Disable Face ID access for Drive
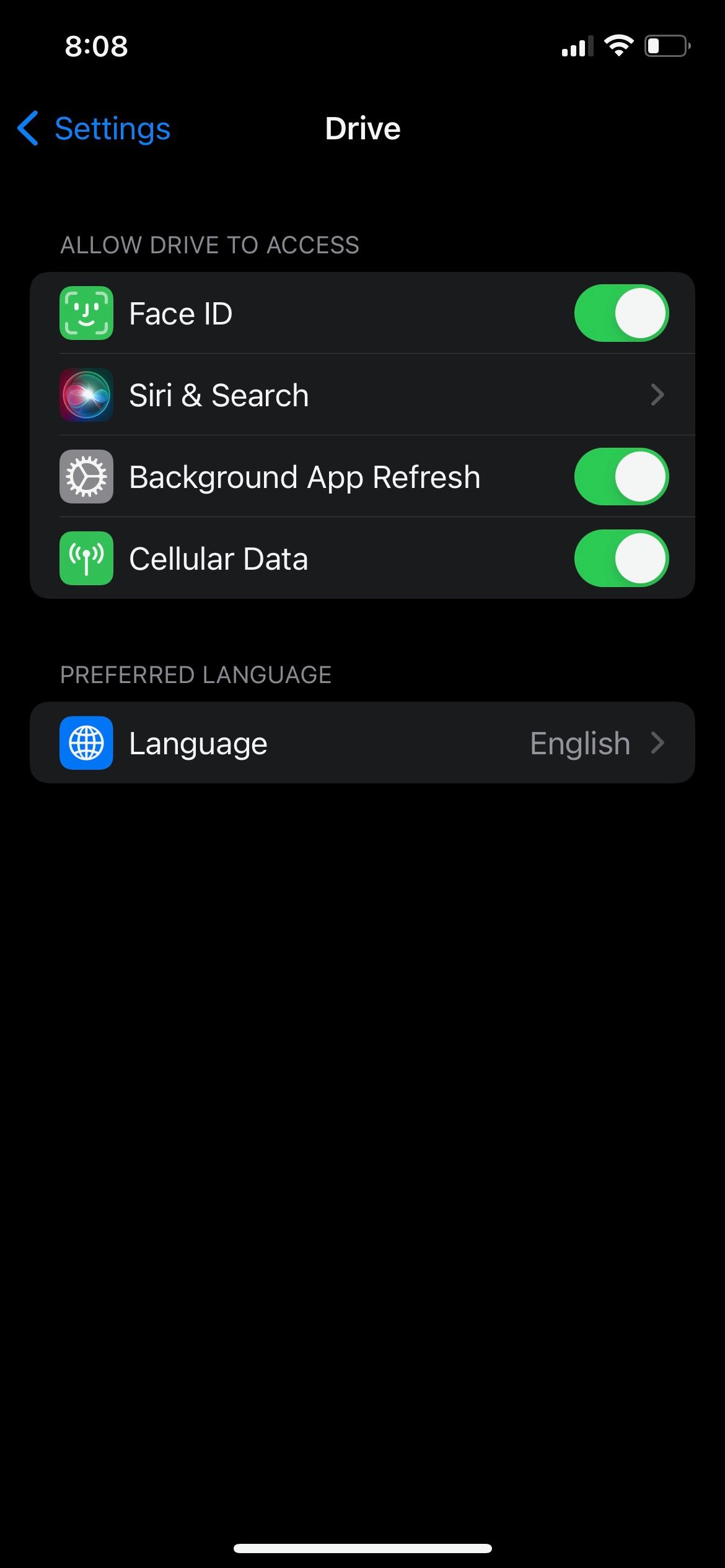725x1568 pixels. [x=620, y=313]
